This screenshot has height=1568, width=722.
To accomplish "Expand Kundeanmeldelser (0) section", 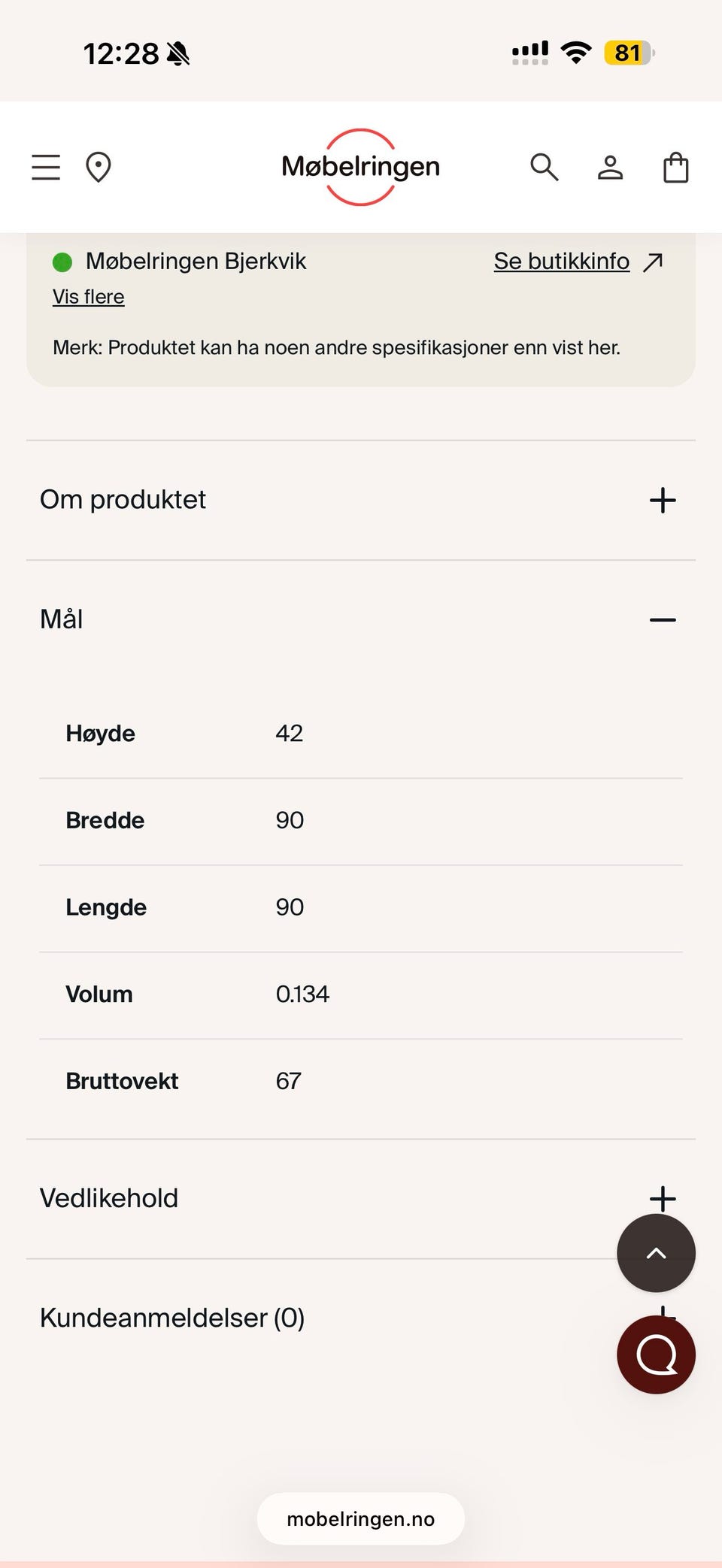I will 361,1318.
